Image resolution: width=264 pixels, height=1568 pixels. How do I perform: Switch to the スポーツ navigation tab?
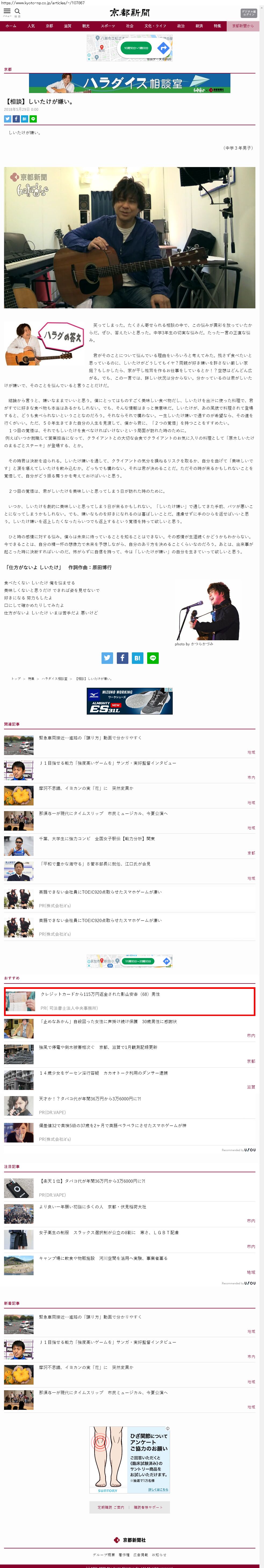pyautogui.click(x=107, y=26)
